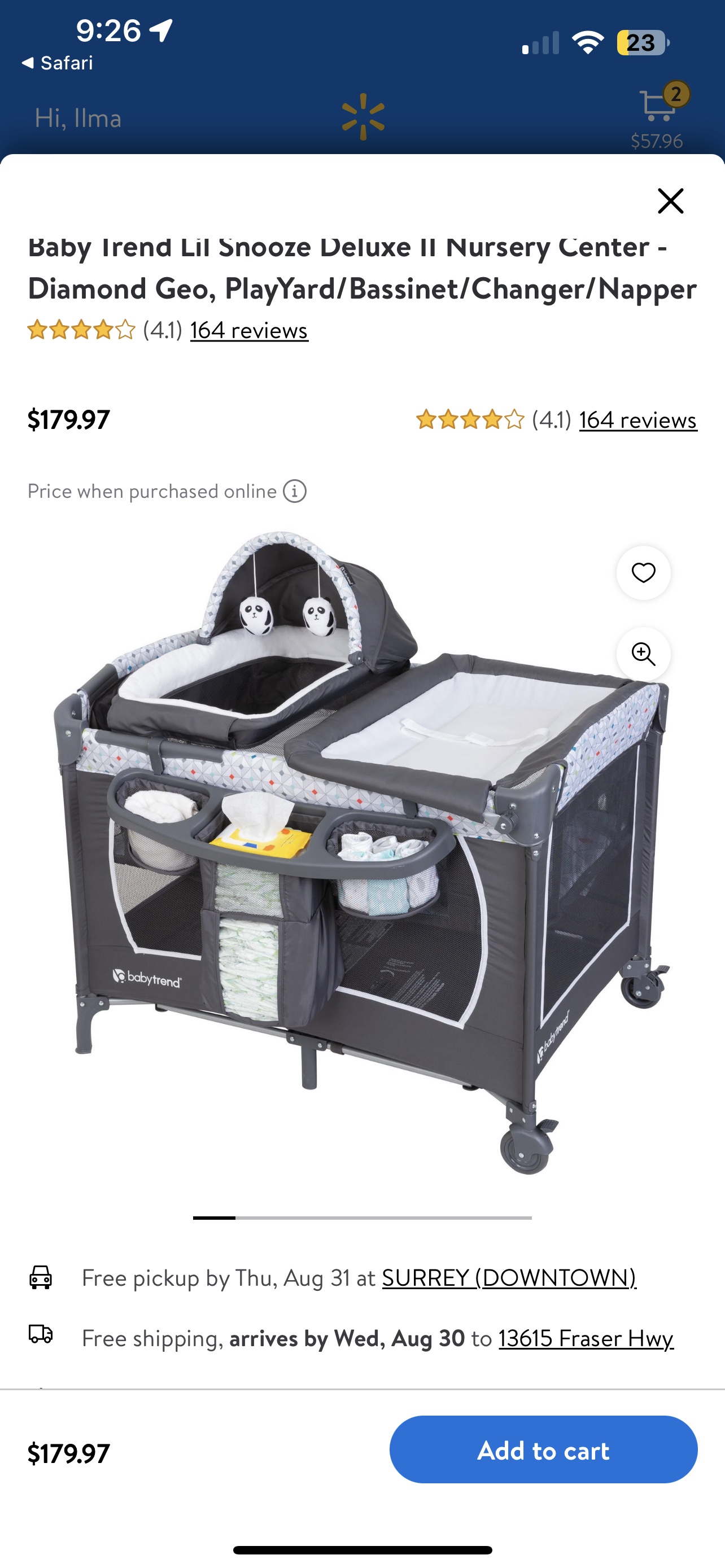This screenshot has width=725, height=1568.
Task: Open 164 reviews link beside the price
Action: coord(637,420)
